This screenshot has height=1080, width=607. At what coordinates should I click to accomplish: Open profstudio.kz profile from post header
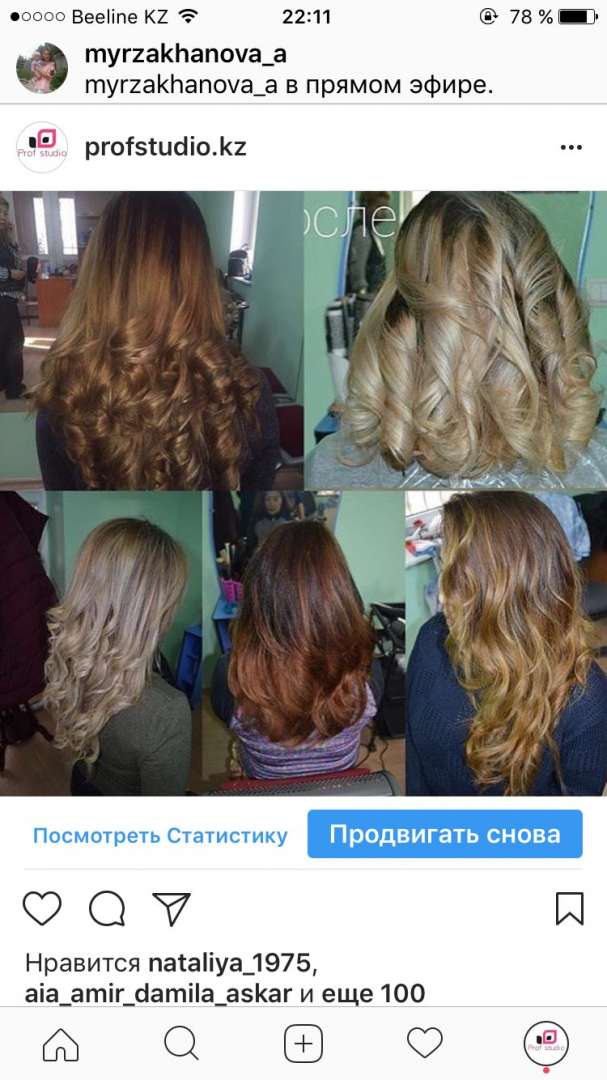tap(165, 148)
